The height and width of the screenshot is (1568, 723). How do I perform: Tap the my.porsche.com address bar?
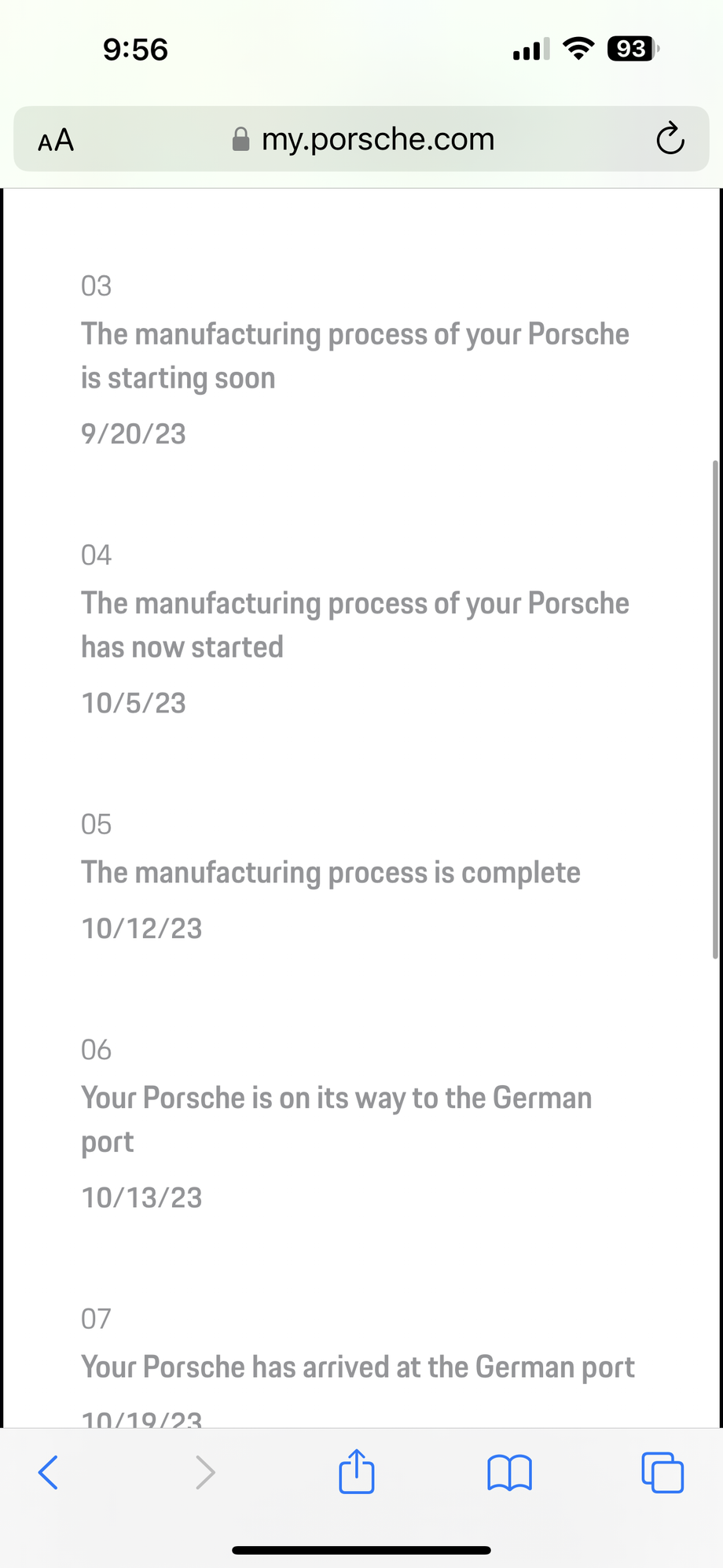[x=361, y=139]
